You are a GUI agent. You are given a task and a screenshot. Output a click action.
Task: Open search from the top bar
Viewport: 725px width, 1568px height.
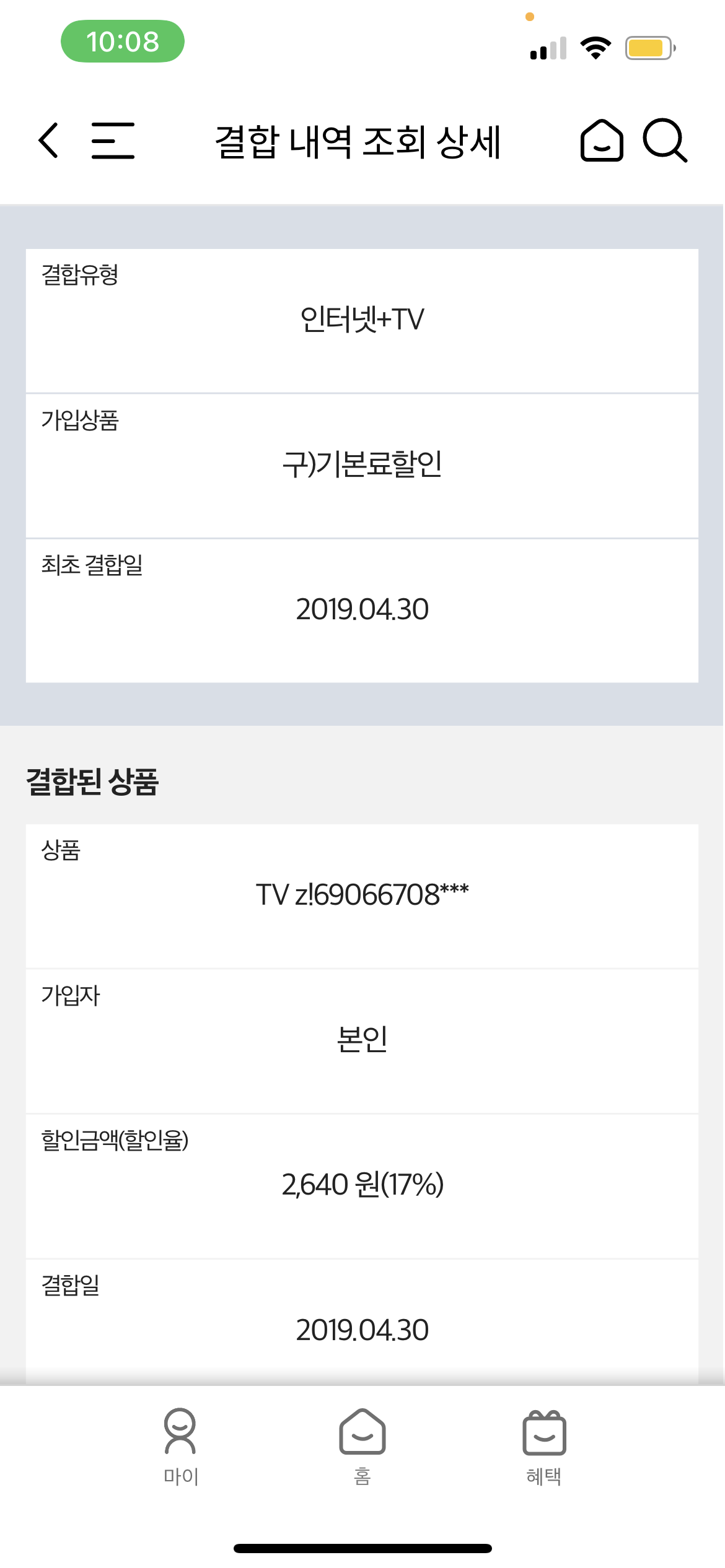tap(665, 141)
